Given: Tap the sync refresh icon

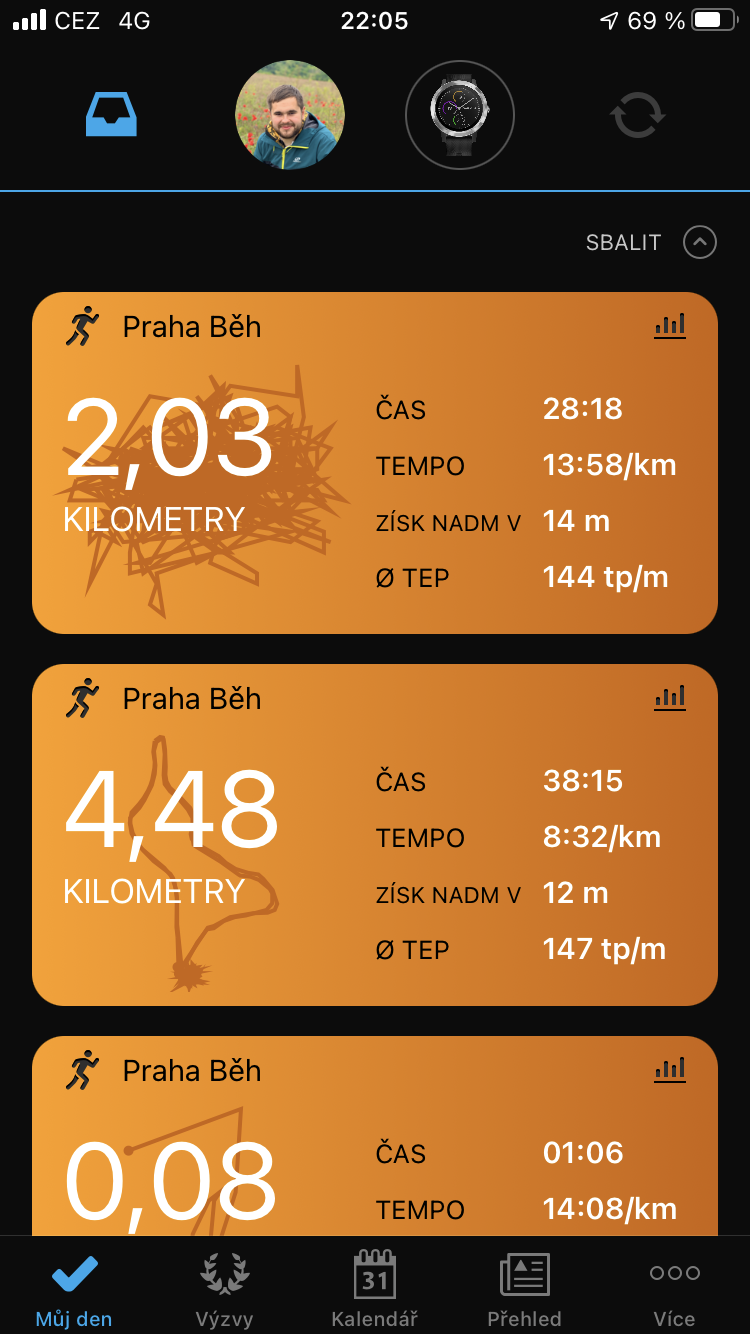Looking at the screenshot, I should tap(637, 116).
